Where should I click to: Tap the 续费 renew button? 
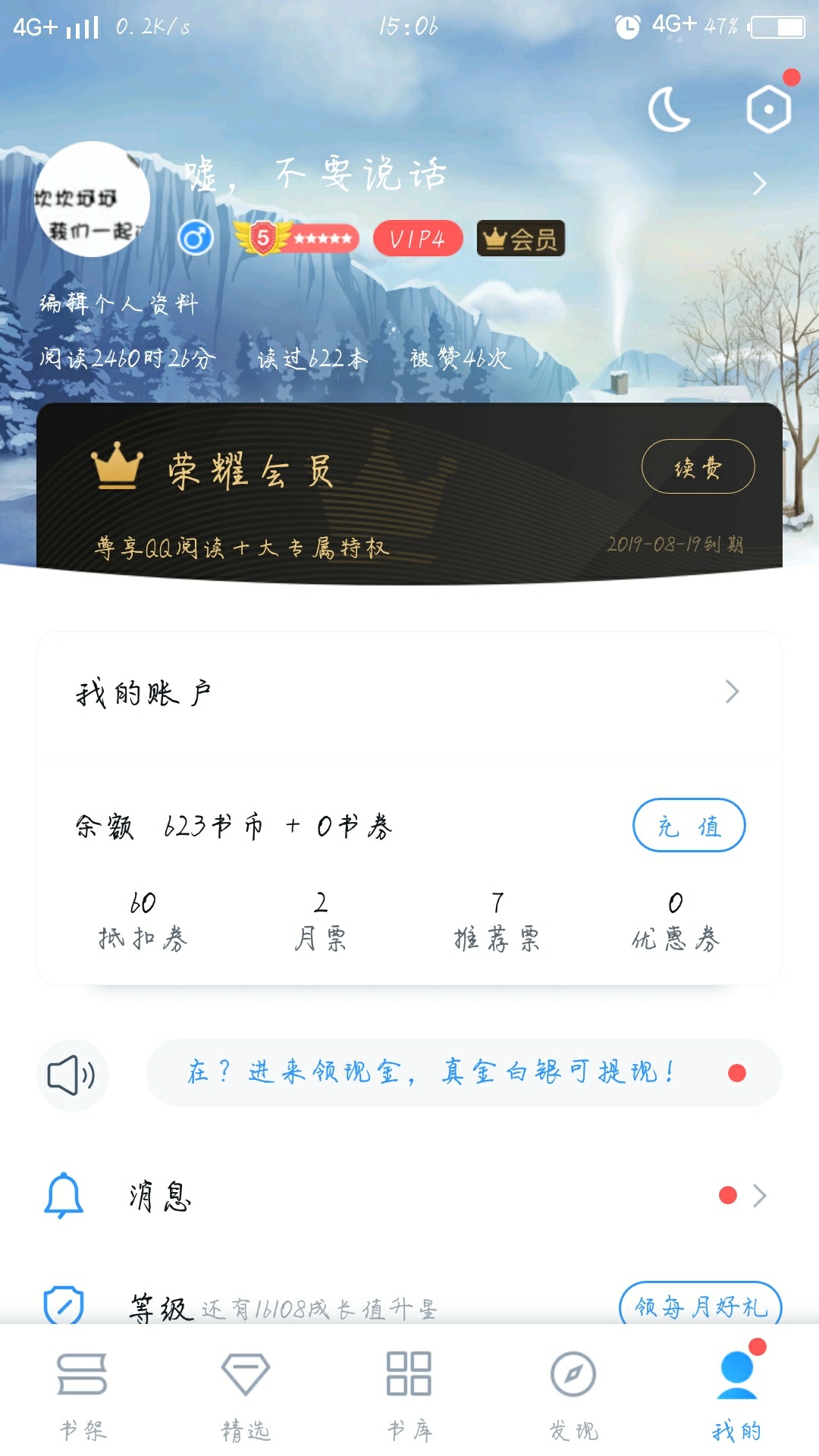[698, 467]
